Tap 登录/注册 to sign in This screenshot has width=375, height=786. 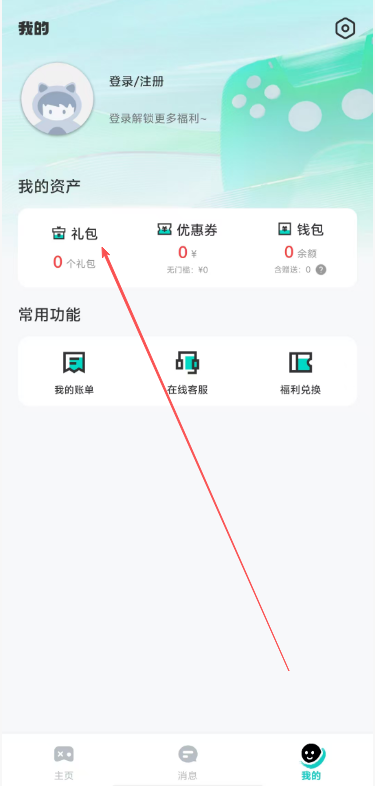tap(136, 82)
